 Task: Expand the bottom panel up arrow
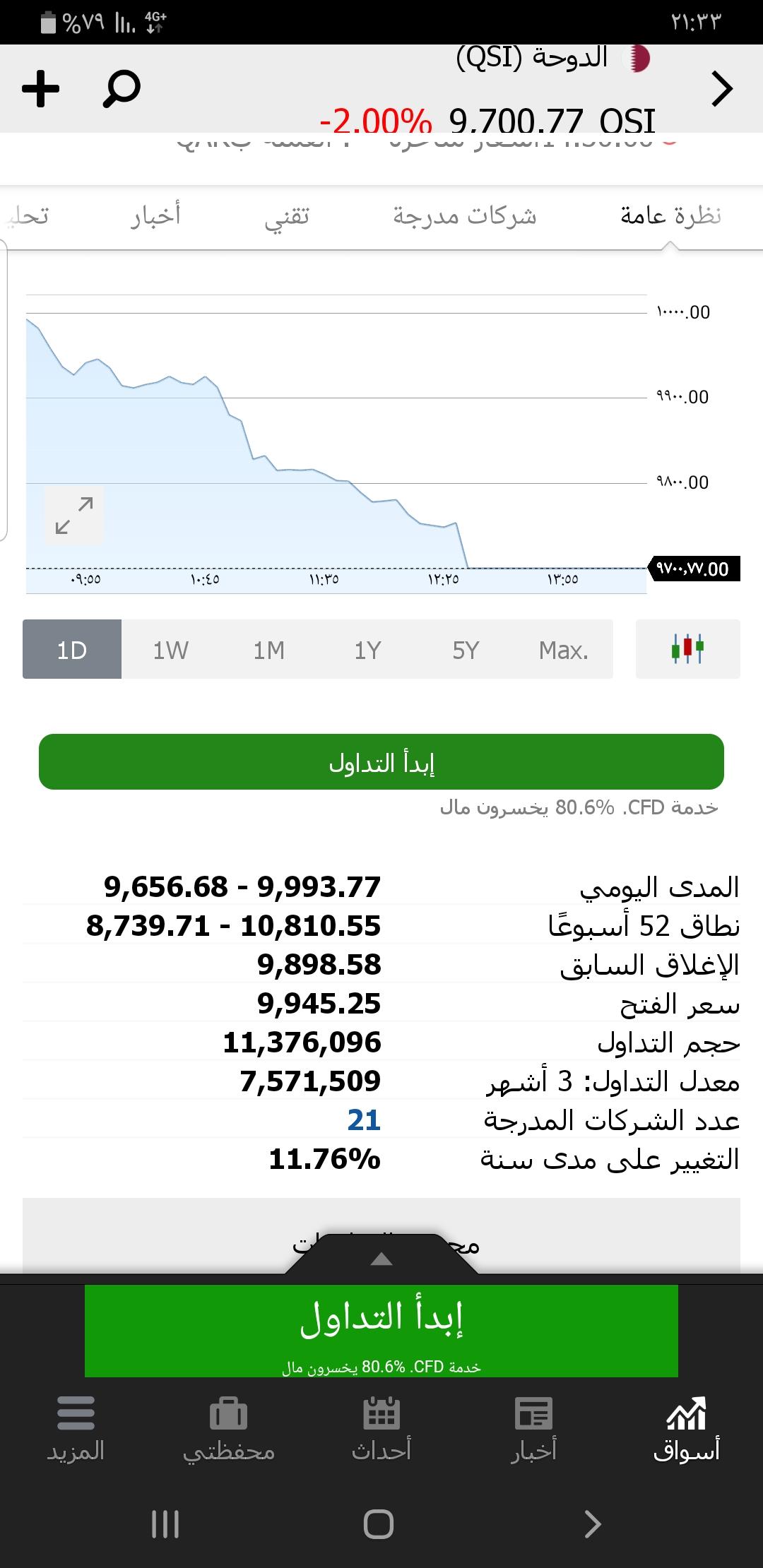381,1259
